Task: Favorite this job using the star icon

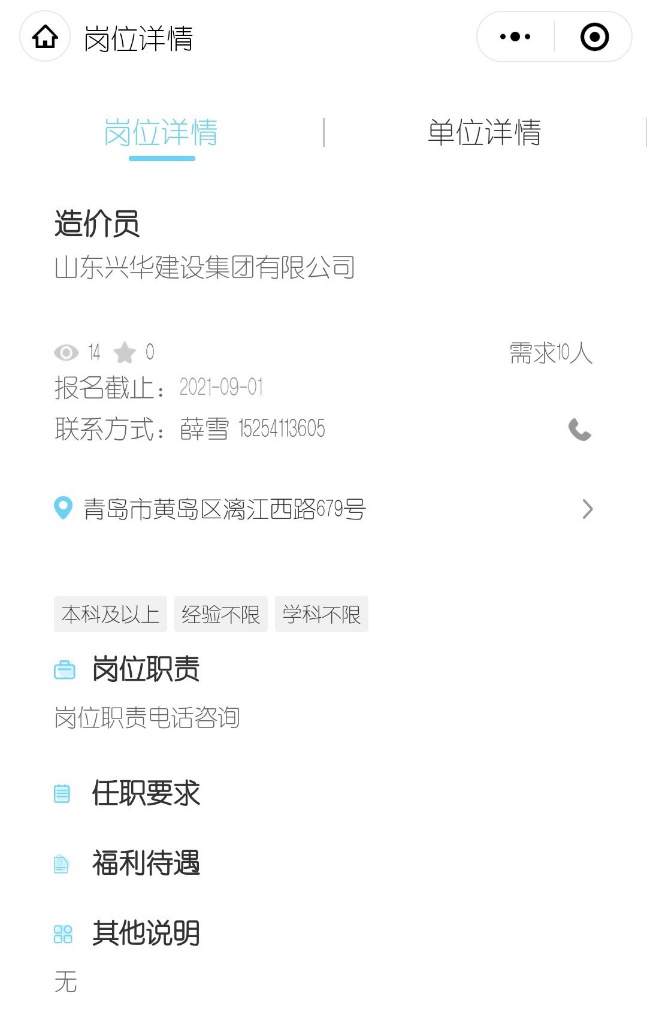Action: tap(124, 352)
